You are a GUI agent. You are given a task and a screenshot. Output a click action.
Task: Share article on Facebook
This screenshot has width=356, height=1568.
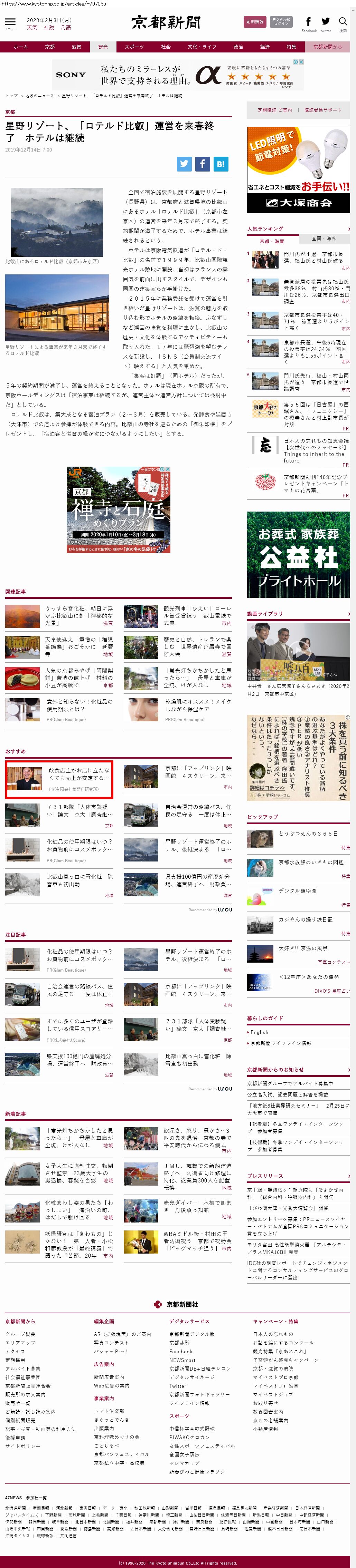(203, 163)
